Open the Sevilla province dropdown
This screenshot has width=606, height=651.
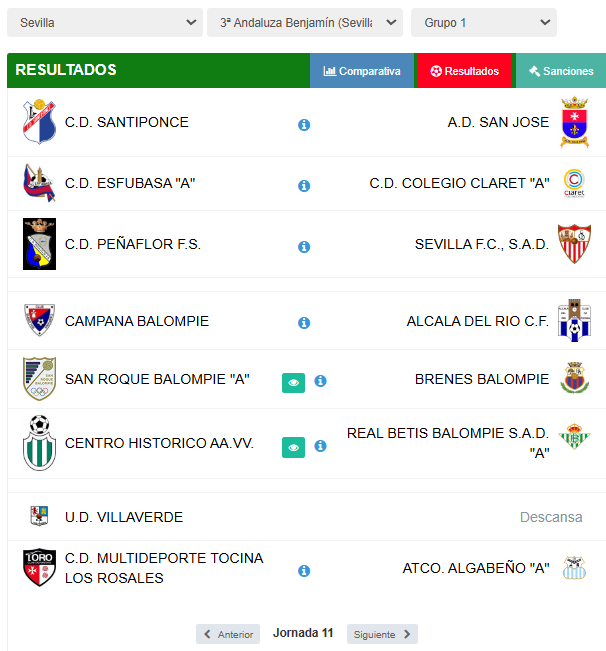pyautogui.click(x=104, y=22)
